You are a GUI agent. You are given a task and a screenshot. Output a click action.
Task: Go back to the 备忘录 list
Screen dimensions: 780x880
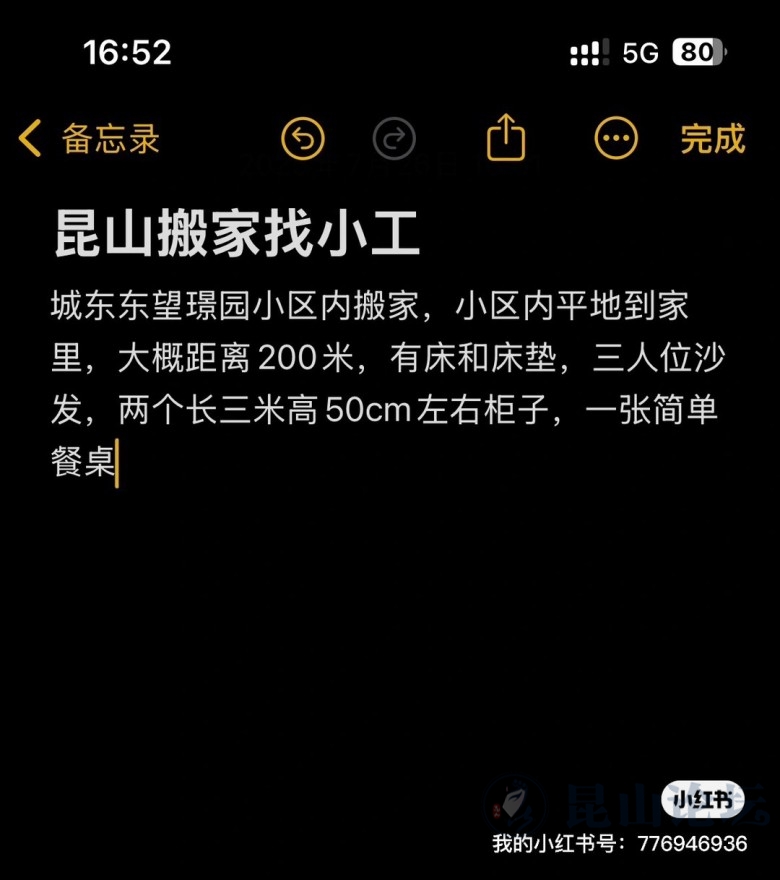[x=90, y=140]
